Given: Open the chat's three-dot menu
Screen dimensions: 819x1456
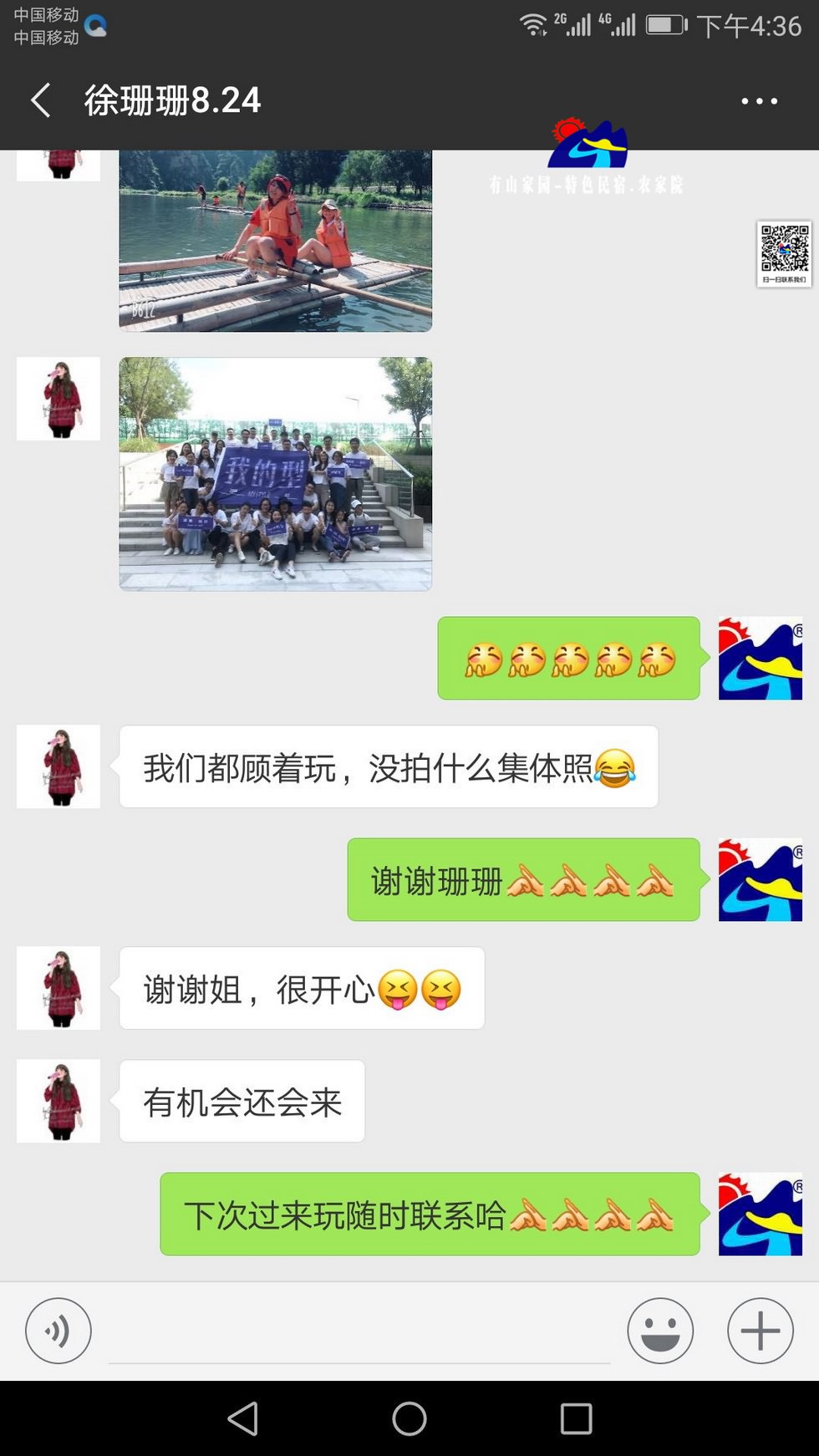Looking at the screenshot, I should tap(759, 101).
